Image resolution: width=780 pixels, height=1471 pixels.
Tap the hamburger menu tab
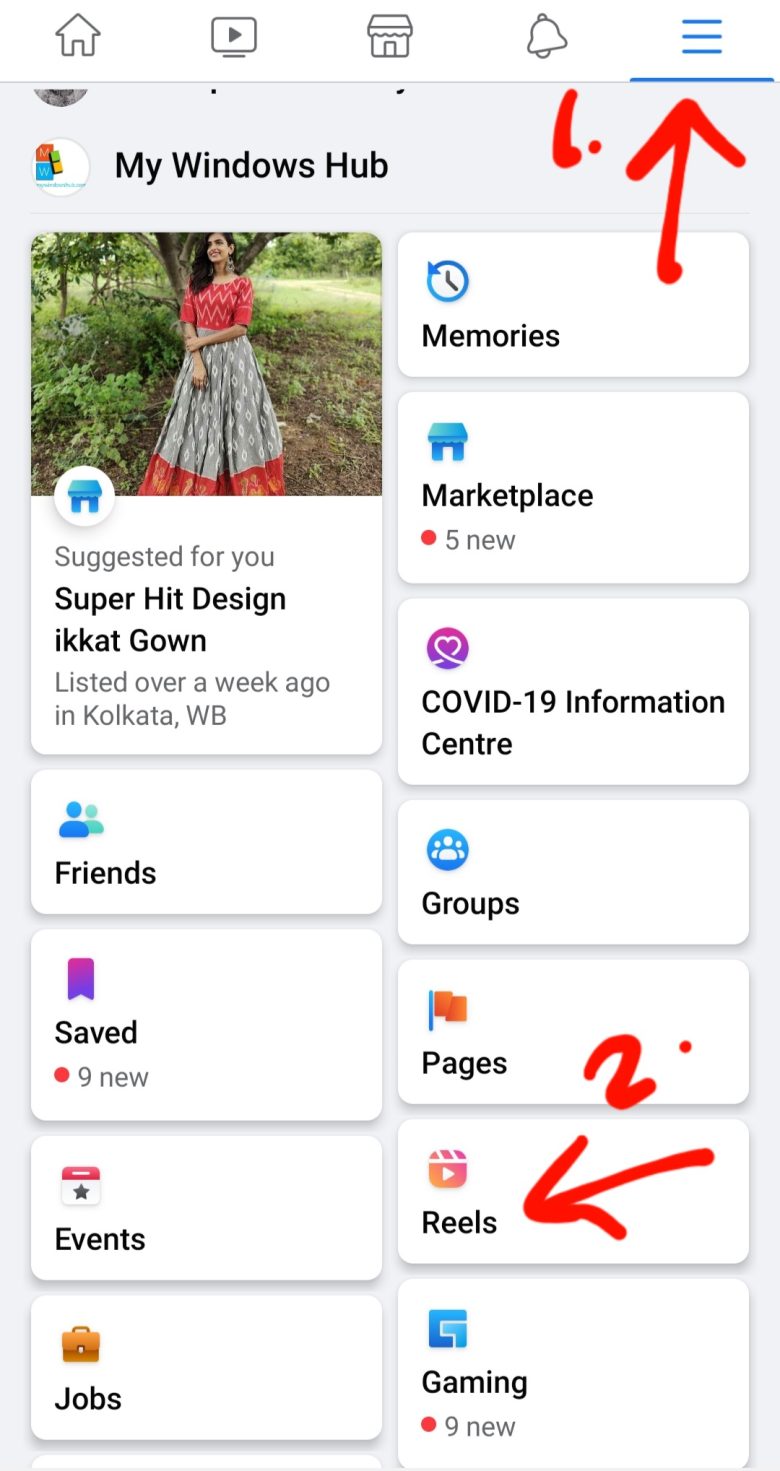pos(702,38)
